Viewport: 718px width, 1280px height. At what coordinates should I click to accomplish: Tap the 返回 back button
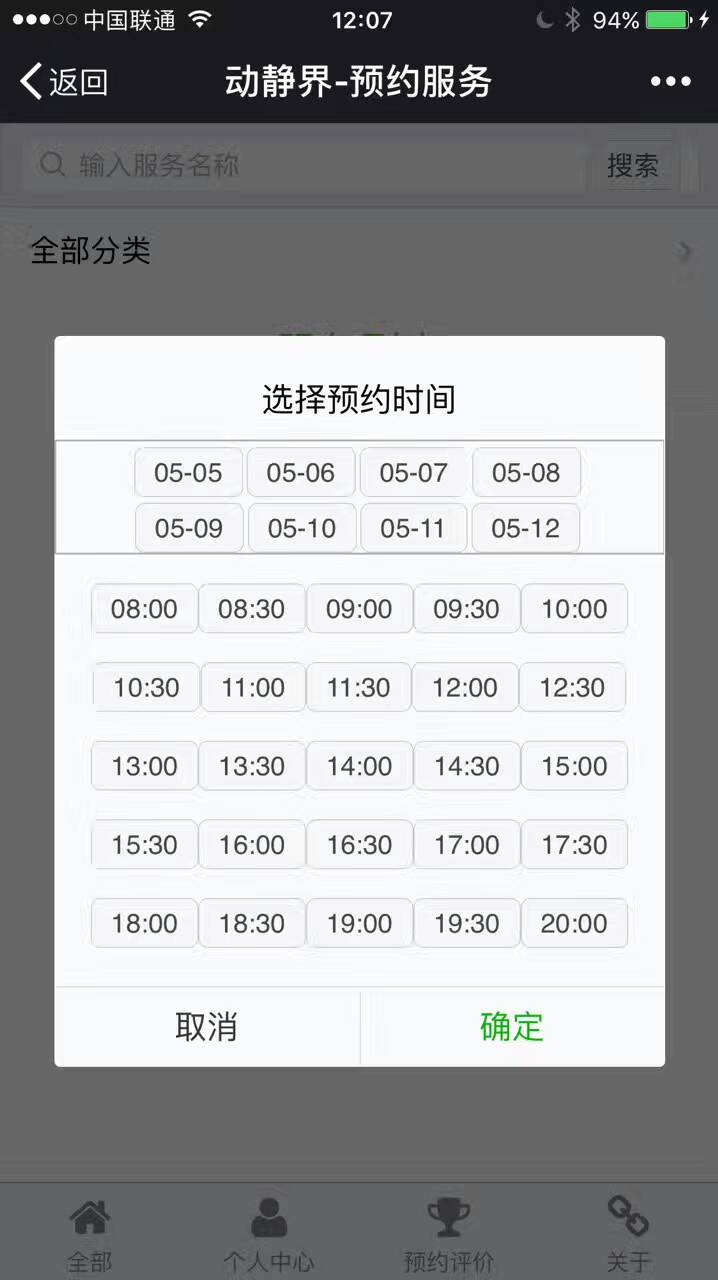pos(64,81)
